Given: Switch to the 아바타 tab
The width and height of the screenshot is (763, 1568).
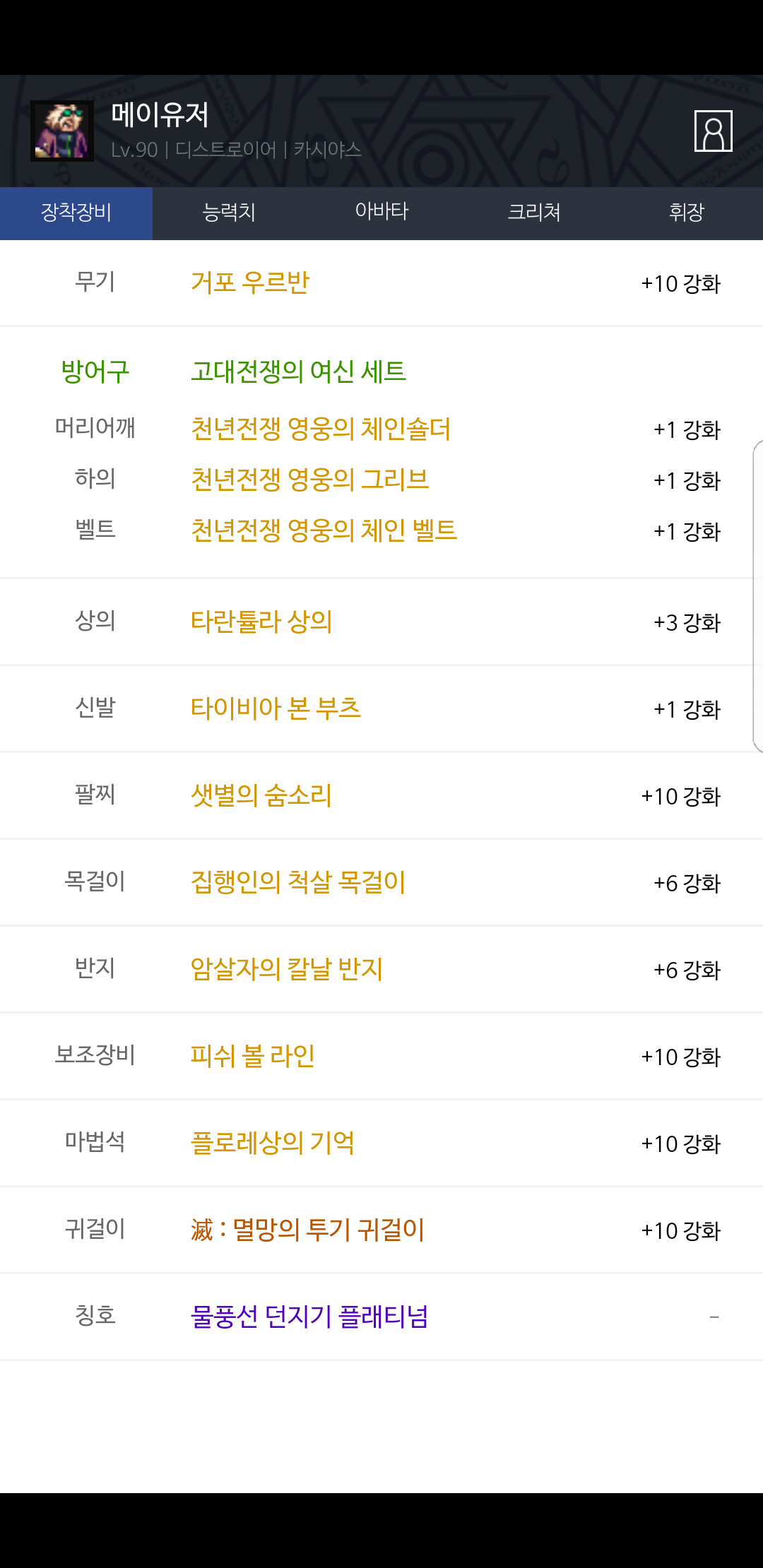Looking at the screenshot, I should [381, 213].
